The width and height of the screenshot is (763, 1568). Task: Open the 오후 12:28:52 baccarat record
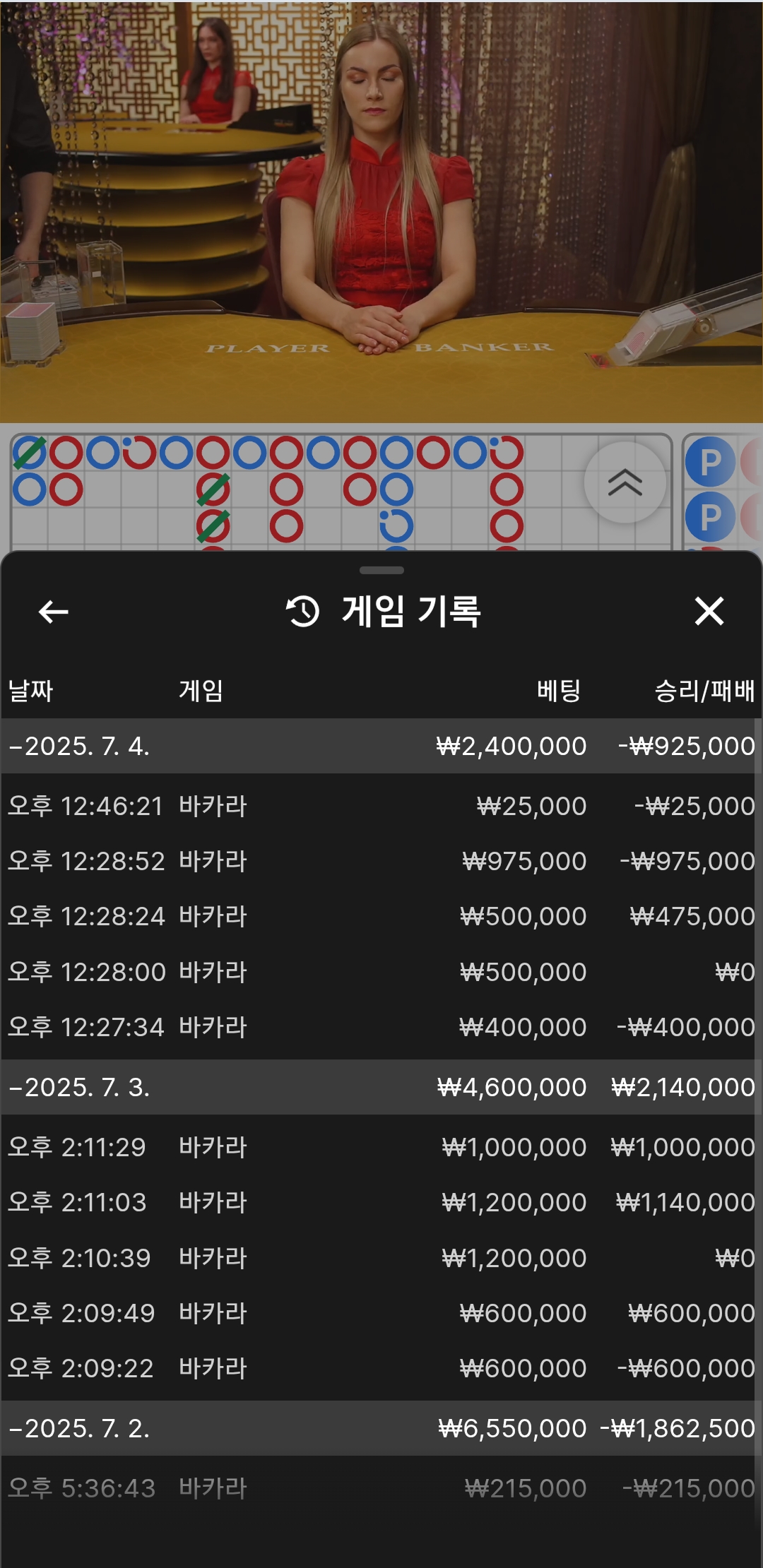pos(381,861)
